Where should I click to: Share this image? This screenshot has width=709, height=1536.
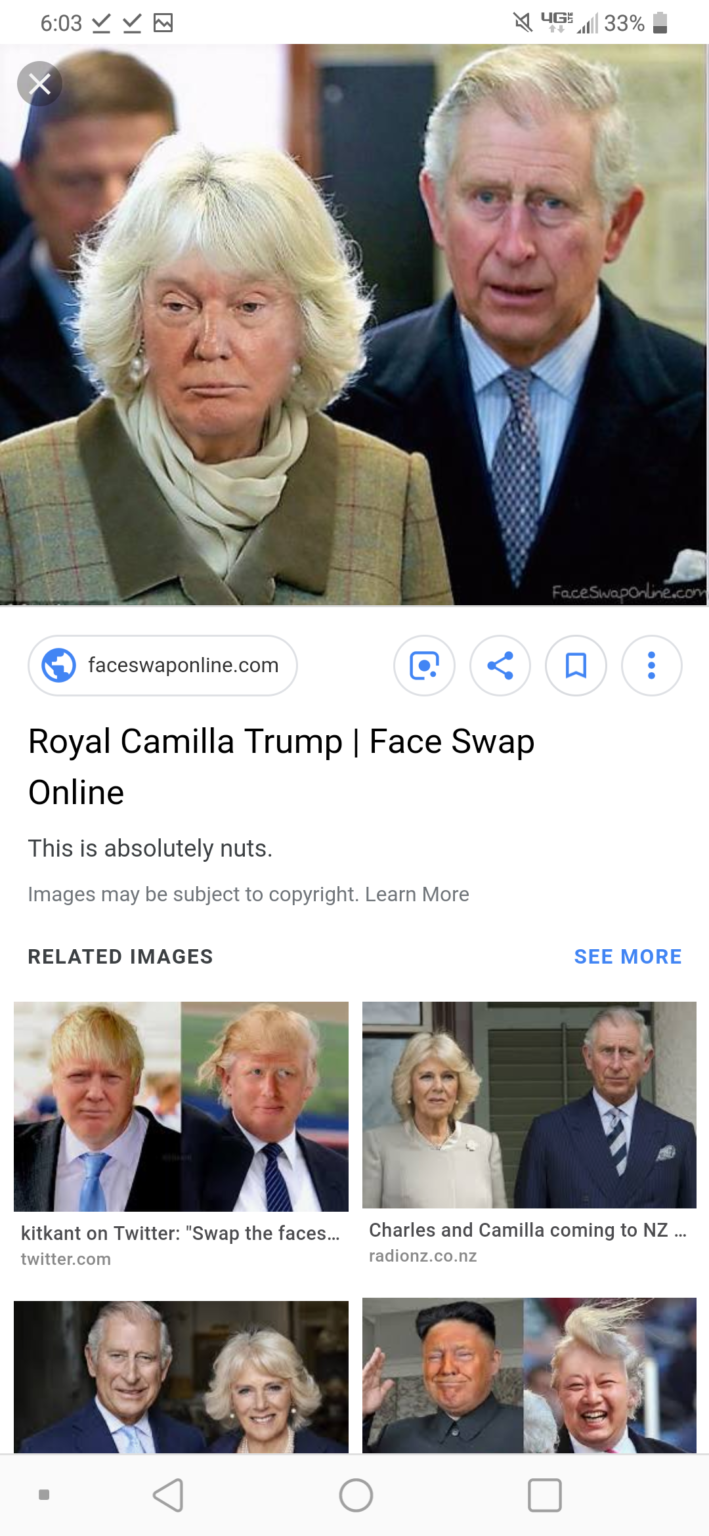500,665
